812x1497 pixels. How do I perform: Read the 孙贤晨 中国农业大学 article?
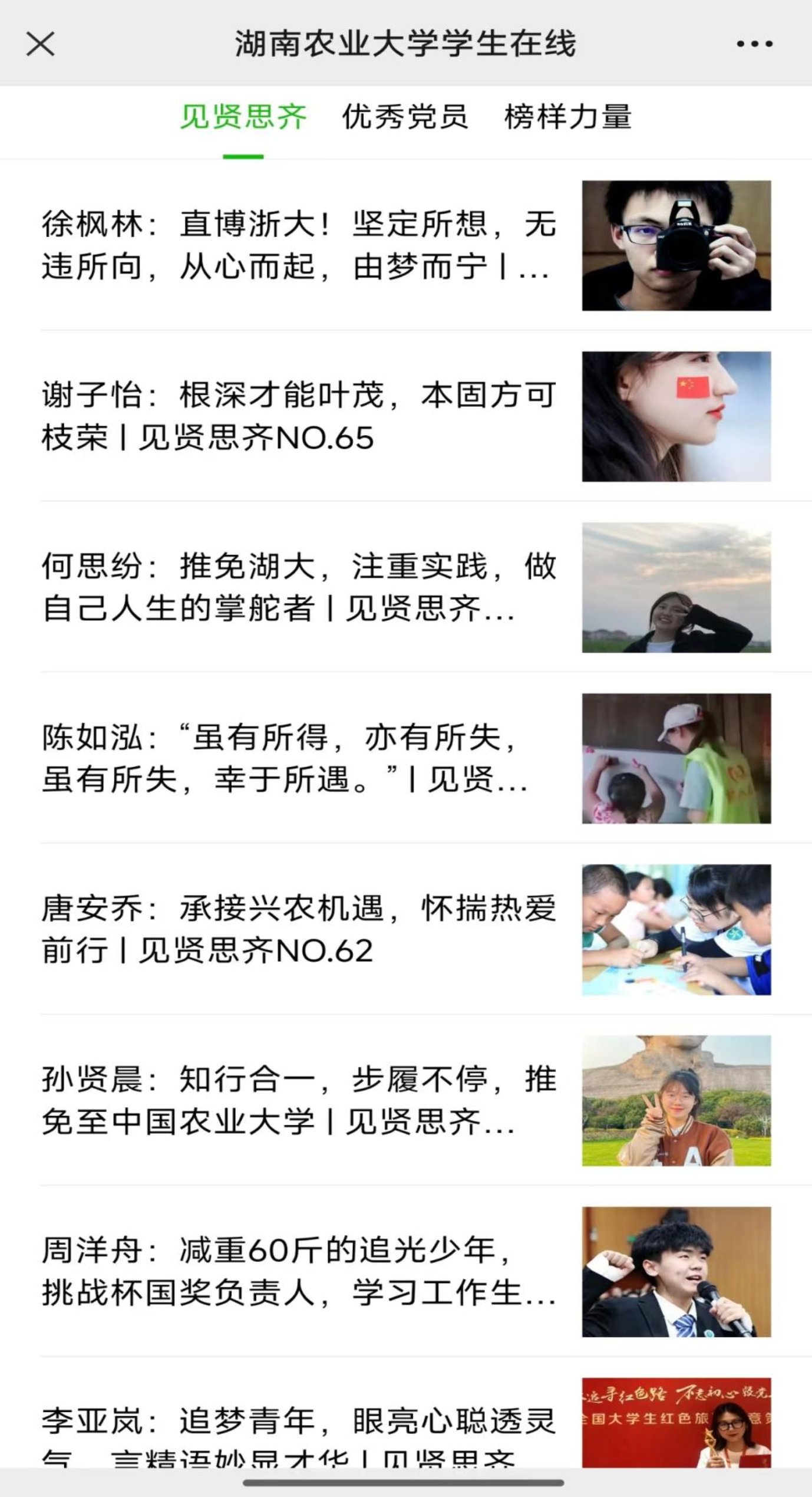tap(298, 1100)
